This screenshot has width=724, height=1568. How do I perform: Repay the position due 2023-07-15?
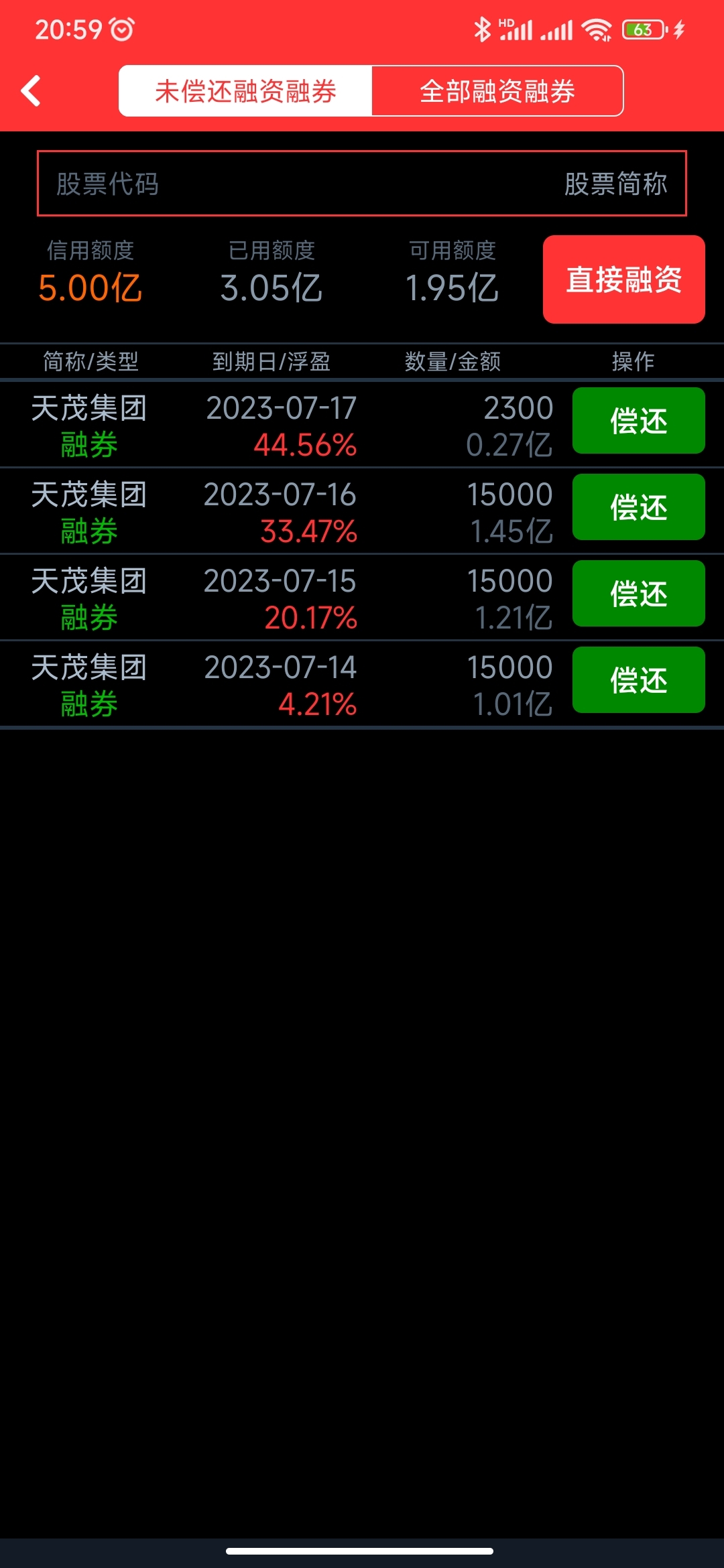(x=638, y=594)
